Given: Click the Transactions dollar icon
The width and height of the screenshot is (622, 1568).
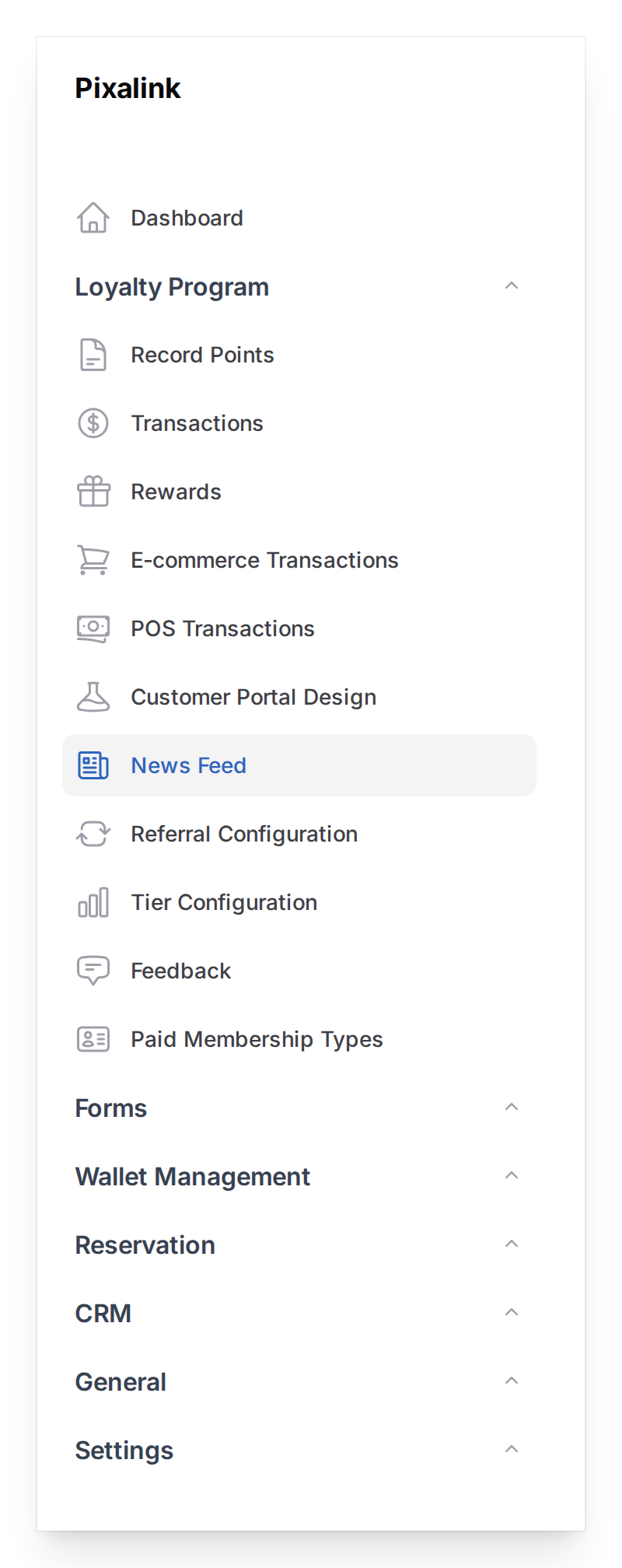Looking at the screenshot, I should coord(93,424).
